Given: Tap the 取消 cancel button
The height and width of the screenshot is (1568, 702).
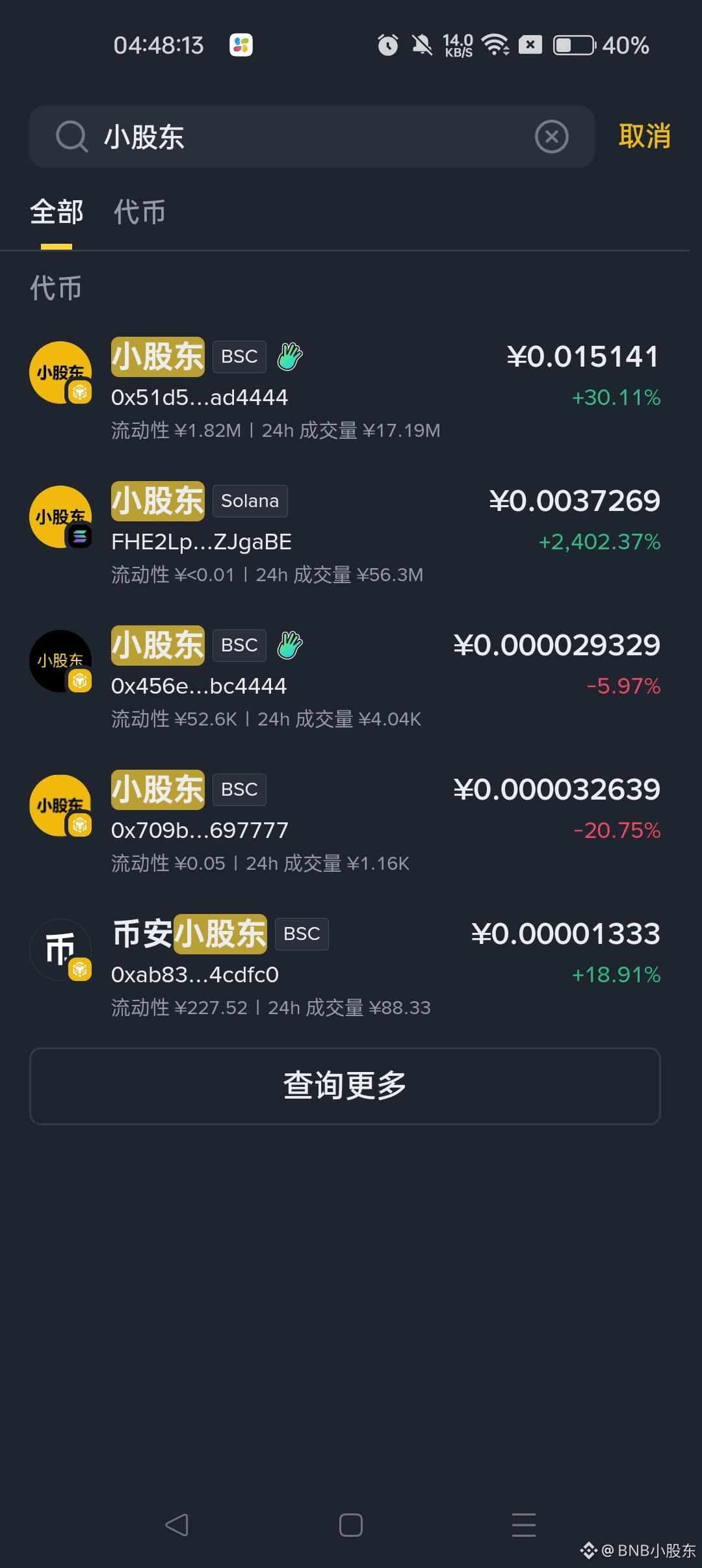Looking at the screenshot, I should 644,137.
